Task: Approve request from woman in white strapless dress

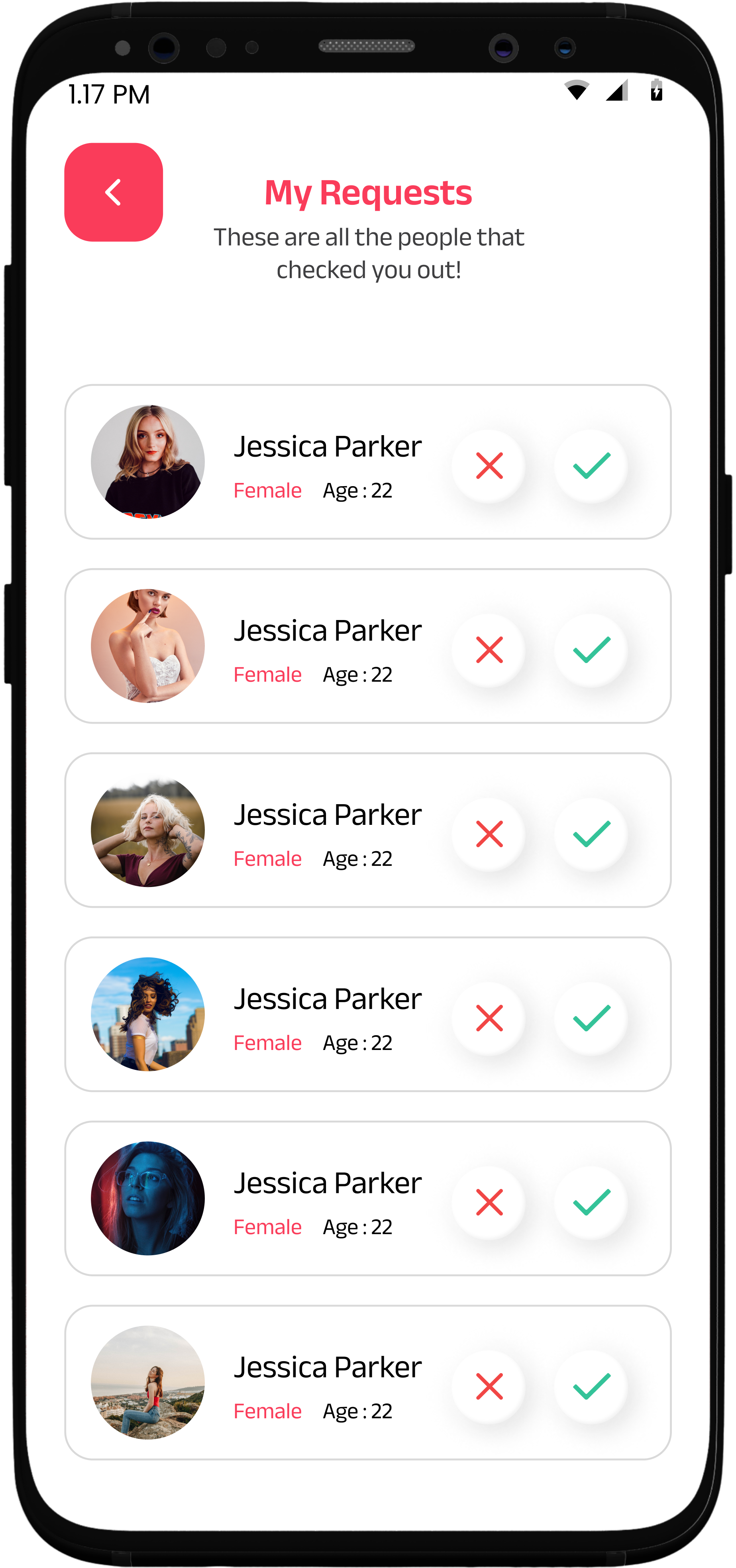Action: (591, 650)
